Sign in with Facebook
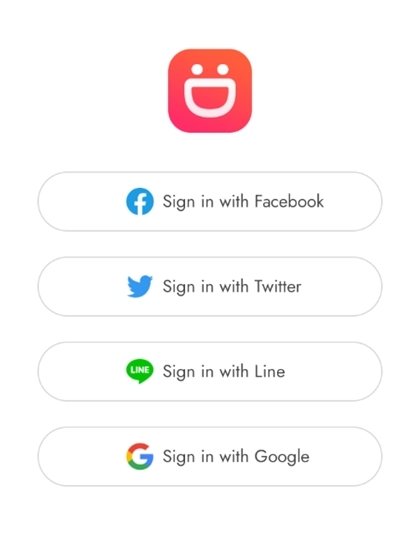This screenshot has width=413, height=552. pyautogui.click(x=210, y=201)
